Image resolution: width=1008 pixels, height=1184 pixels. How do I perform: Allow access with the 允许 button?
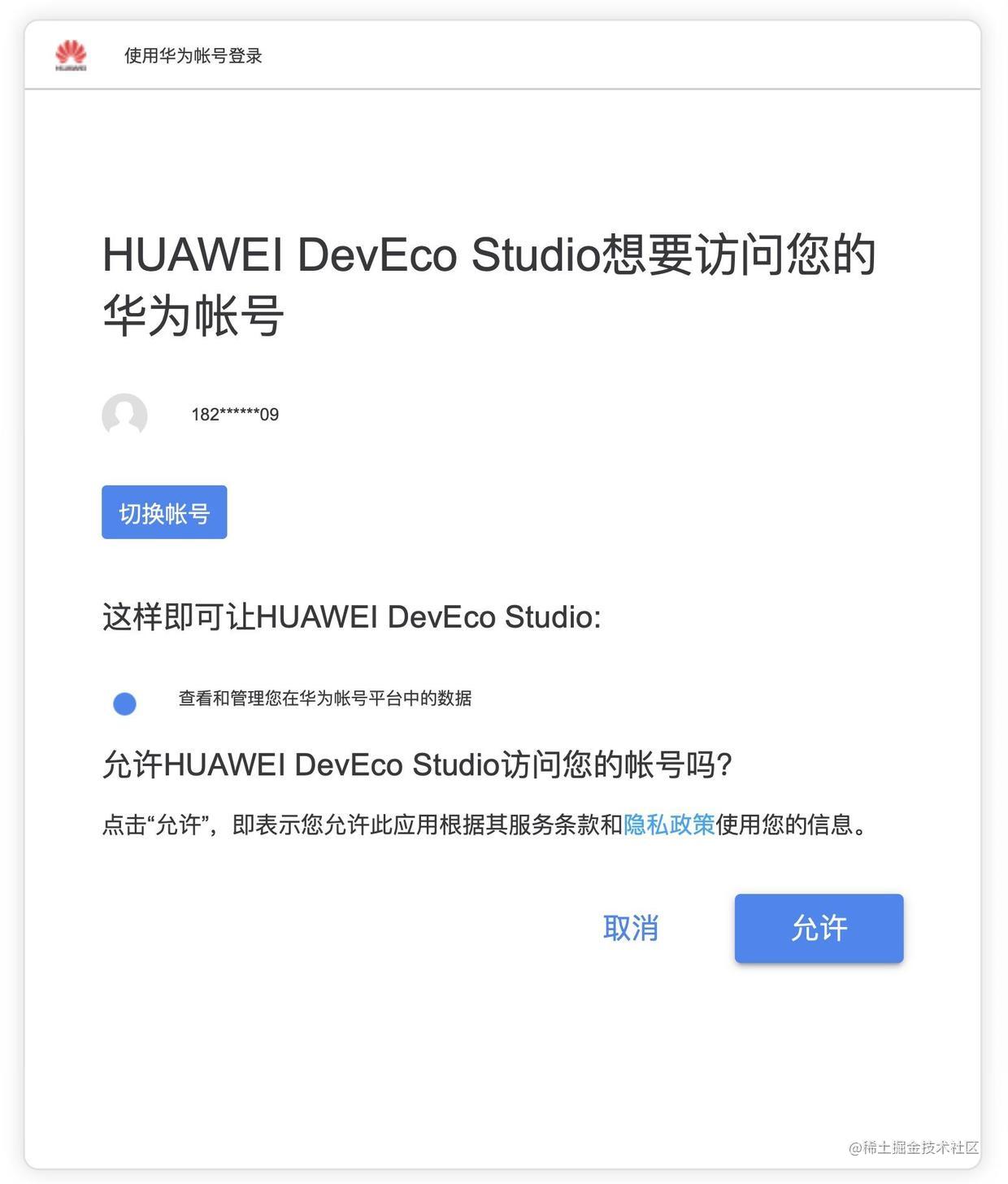click(x=819, y=928)
